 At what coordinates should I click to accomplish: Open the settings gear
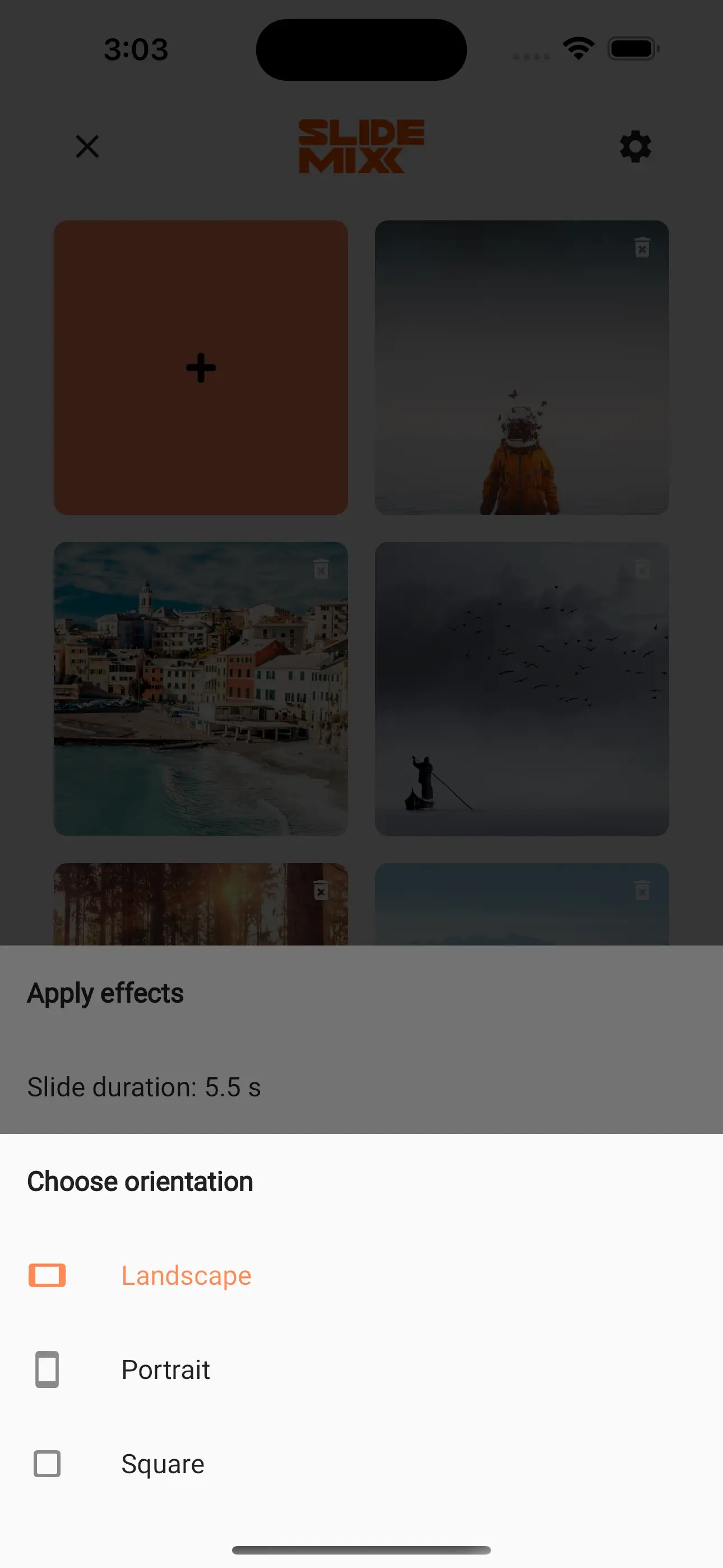(x=636, y=147)
